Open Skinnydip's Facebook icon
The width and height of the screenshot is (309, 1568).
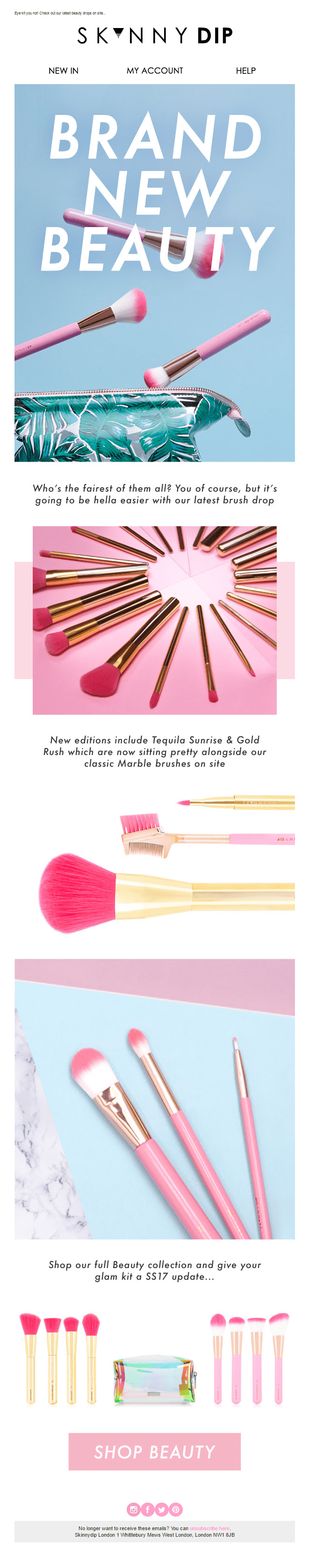pyautogui.click(x=148, y=1509)
